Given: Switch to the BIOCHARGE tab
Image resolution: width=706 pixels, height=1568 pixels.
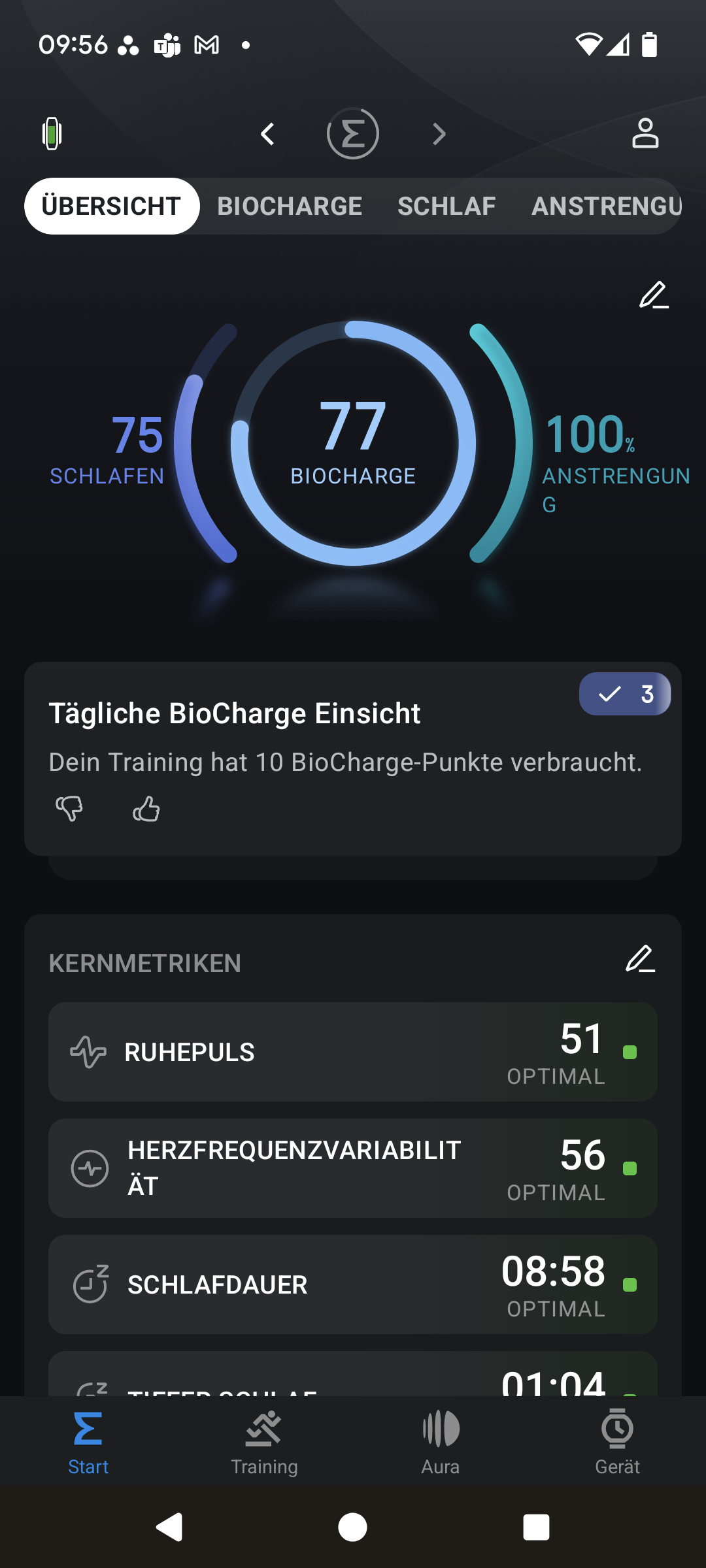Looking at the screenshot, I should (x=290, y=206).
